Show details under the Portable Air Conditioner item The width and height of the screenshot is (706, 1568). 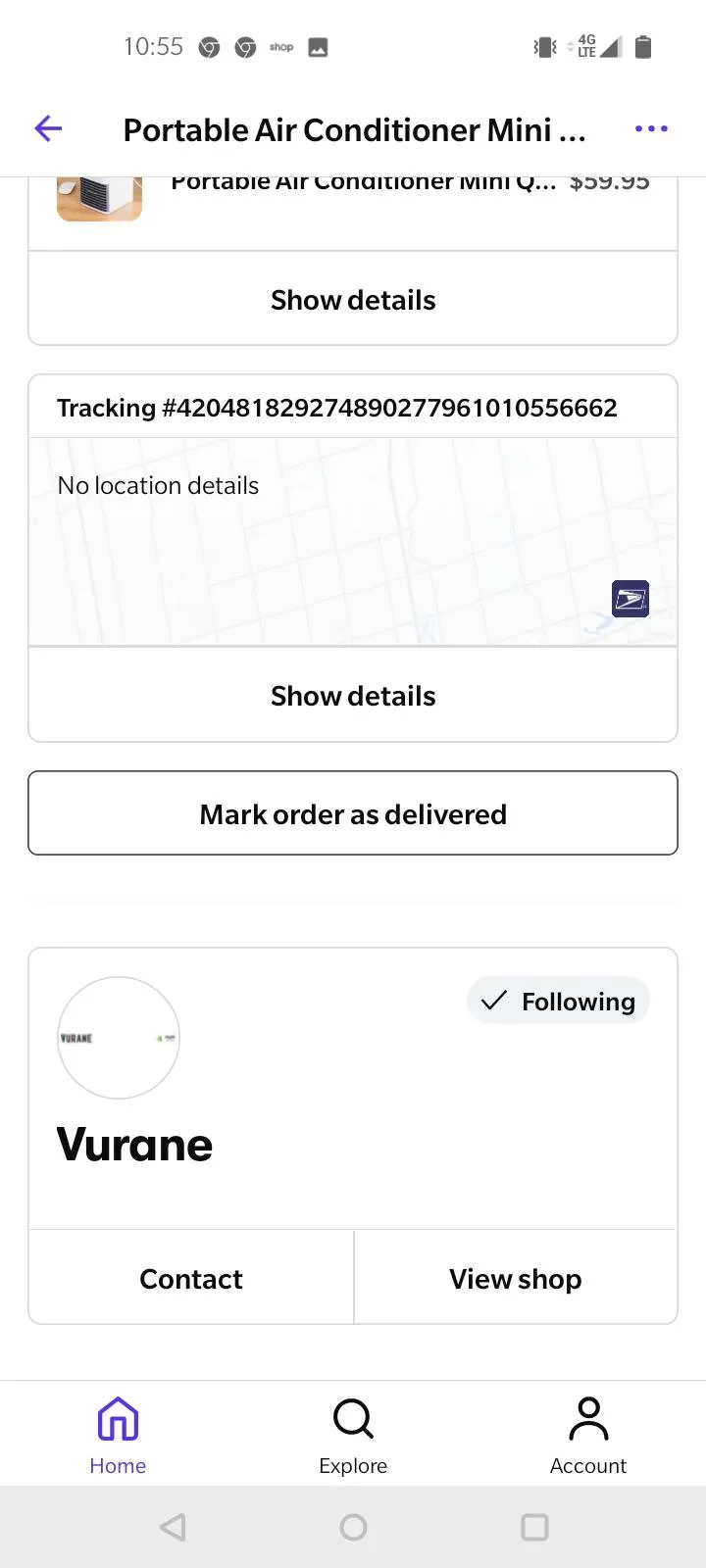[353, 299]
